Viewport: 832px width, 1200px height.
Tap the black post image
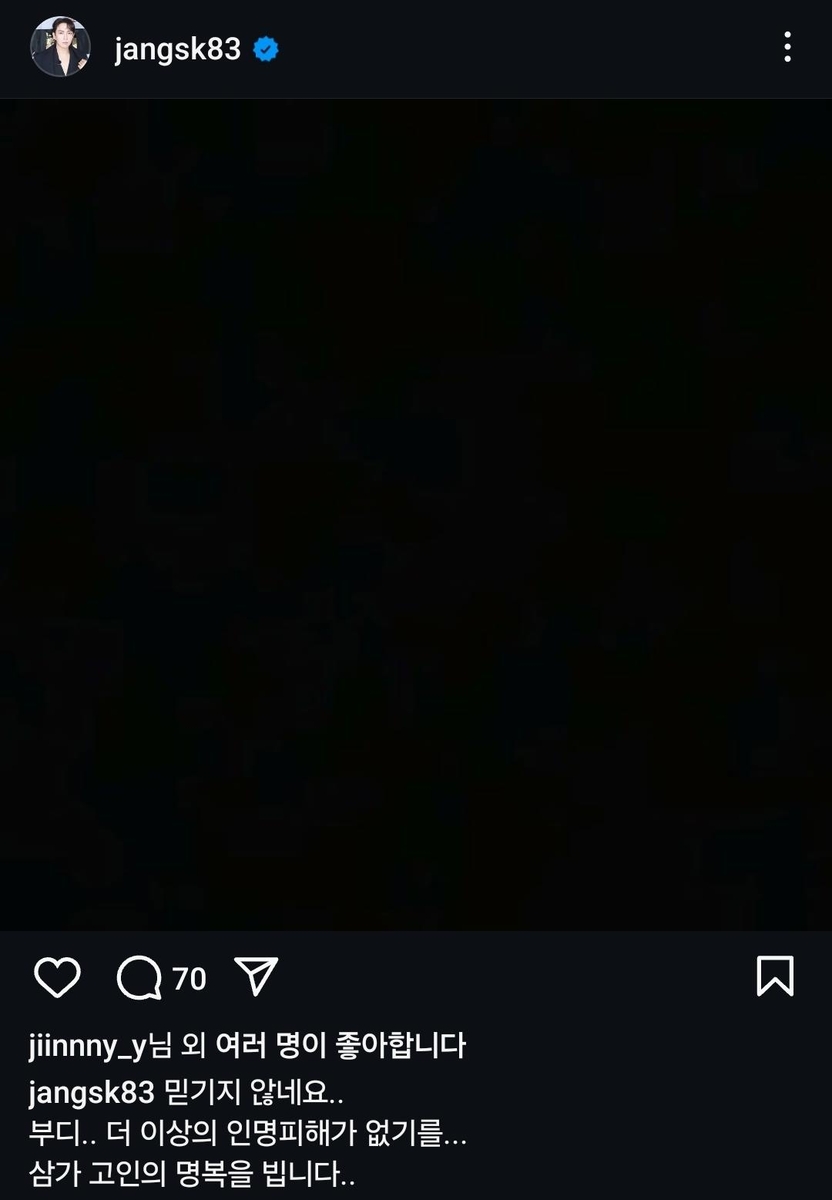(416, 515)
